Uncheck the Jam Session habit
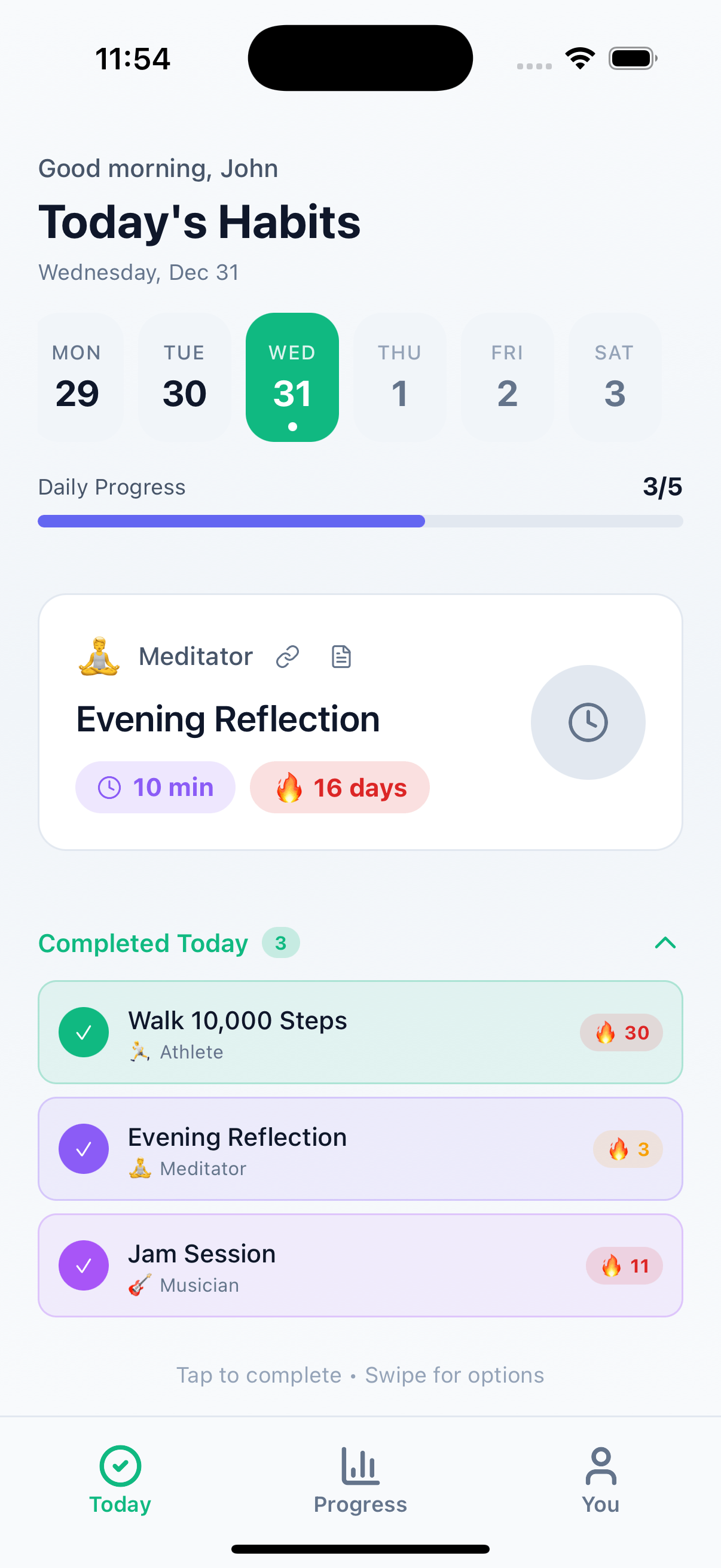721x1568 pixels. pyautogui.click(x=84, y=1265)
